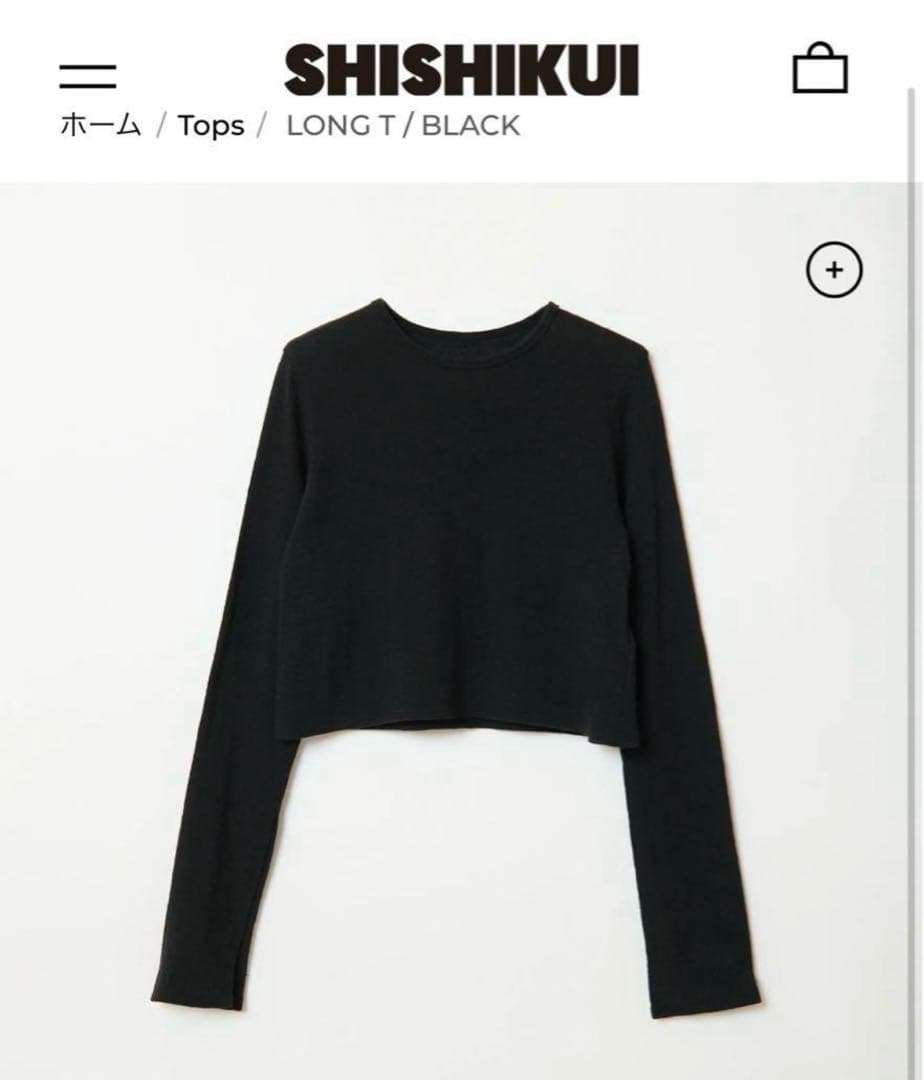
Task: Open the shopping bag
Action: click(820, 70)
